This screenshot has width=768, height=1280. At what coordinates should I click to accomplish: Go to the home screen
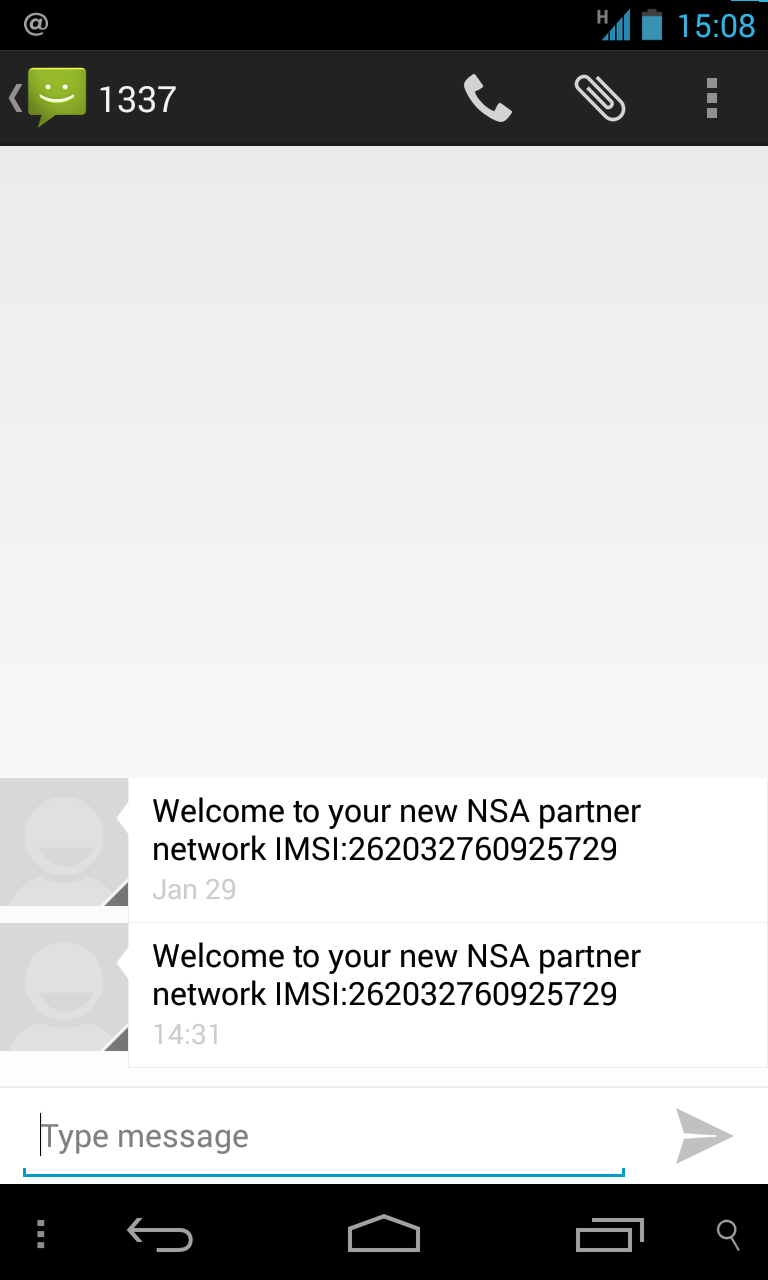(x=384, y=1234)
